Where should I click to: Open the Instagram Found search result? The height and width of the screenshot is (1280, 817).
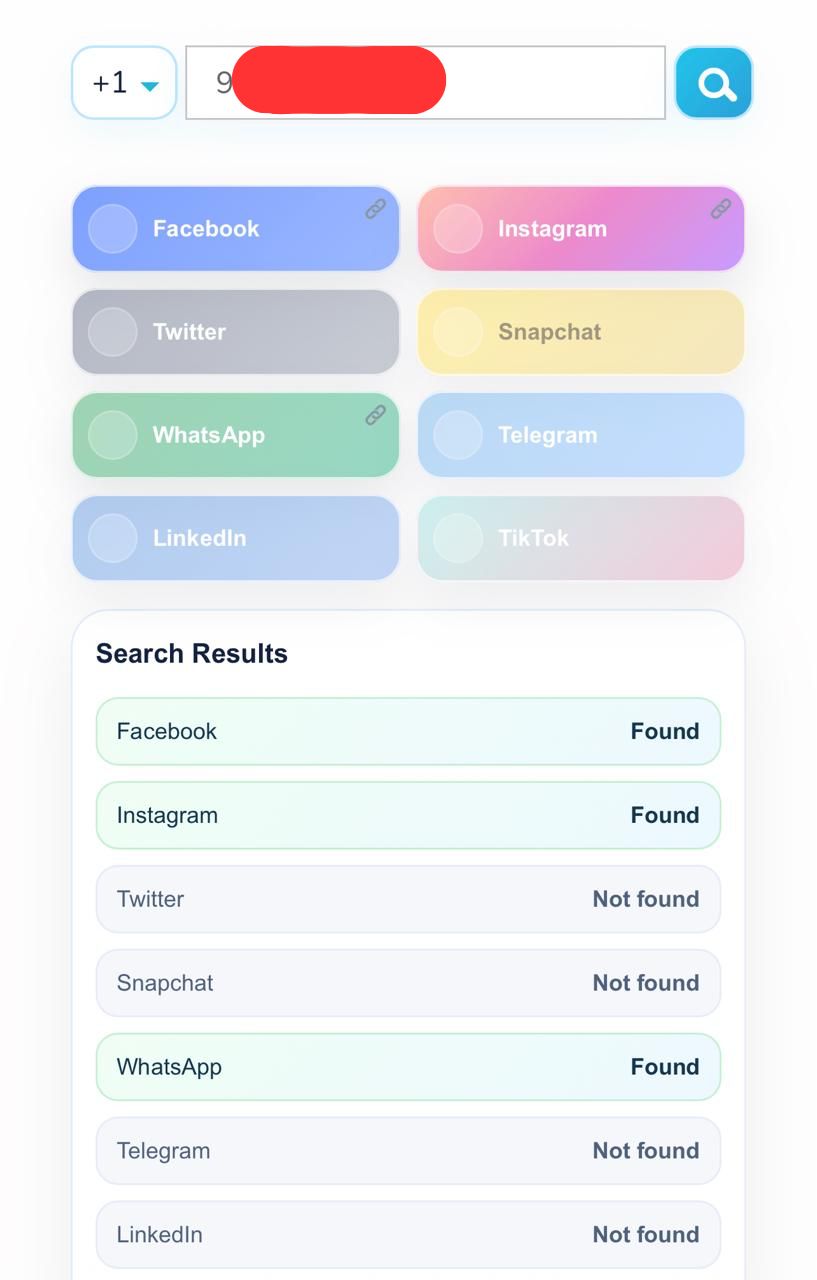click(x=408, y=816)
